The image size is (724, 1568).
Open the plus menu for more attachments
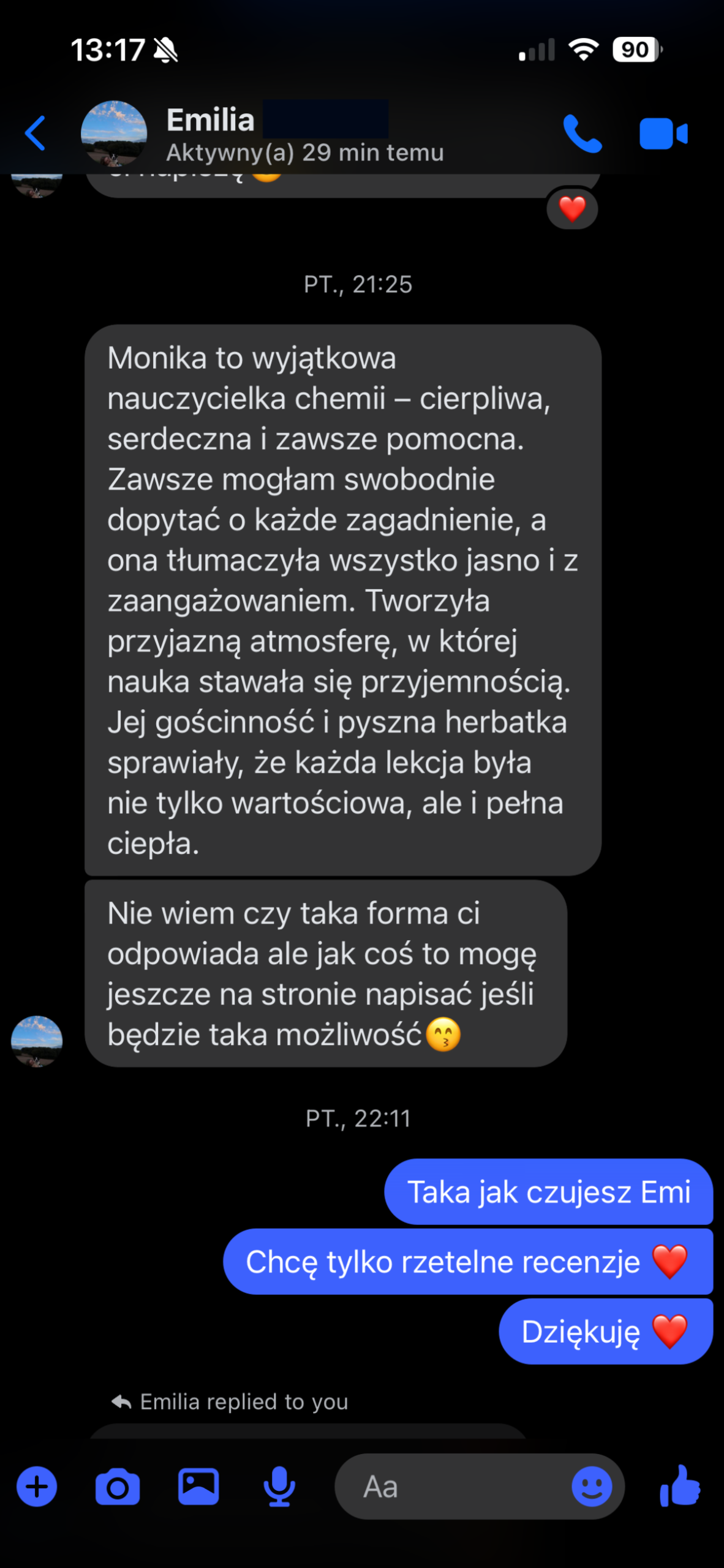pos(37,1487)
